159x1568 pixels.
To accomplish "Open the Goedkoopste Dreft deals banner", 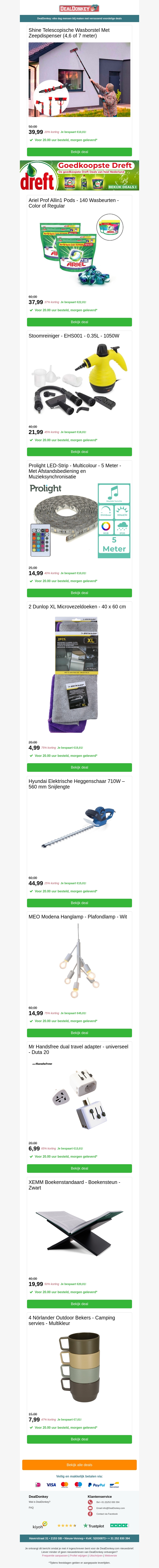I will [79, 175].
